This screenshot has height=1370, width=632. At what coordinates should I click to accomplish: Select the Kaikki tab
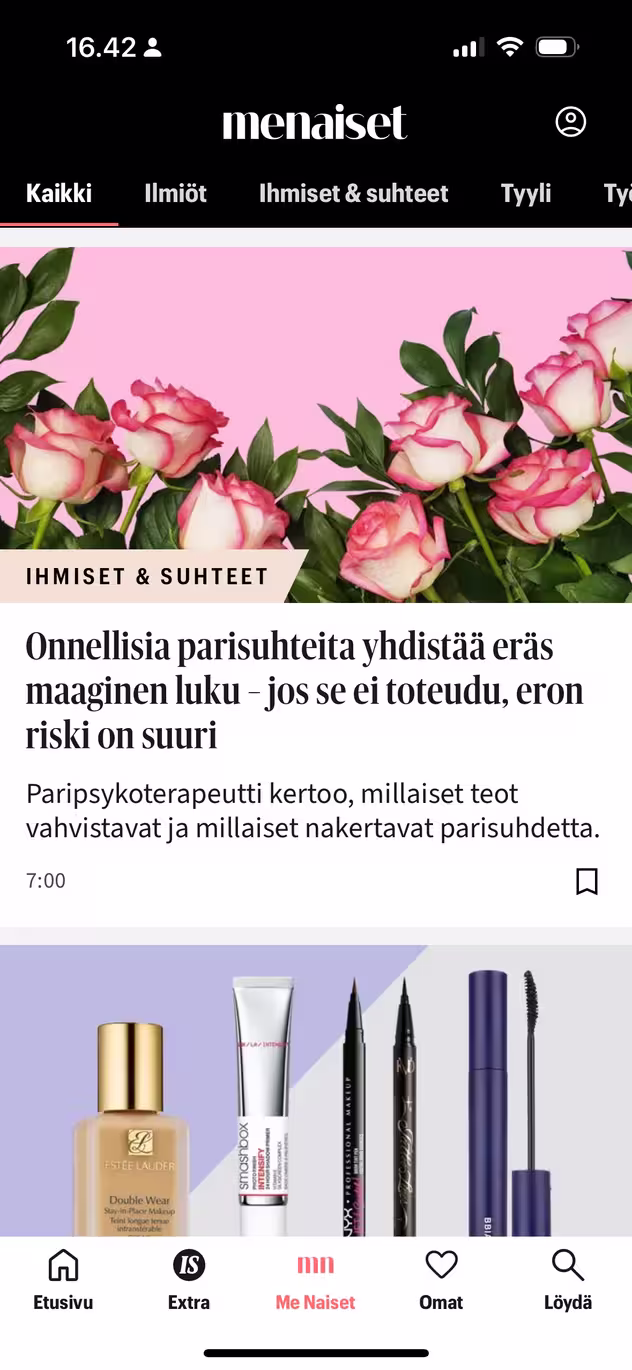click(x=59, y=193)
